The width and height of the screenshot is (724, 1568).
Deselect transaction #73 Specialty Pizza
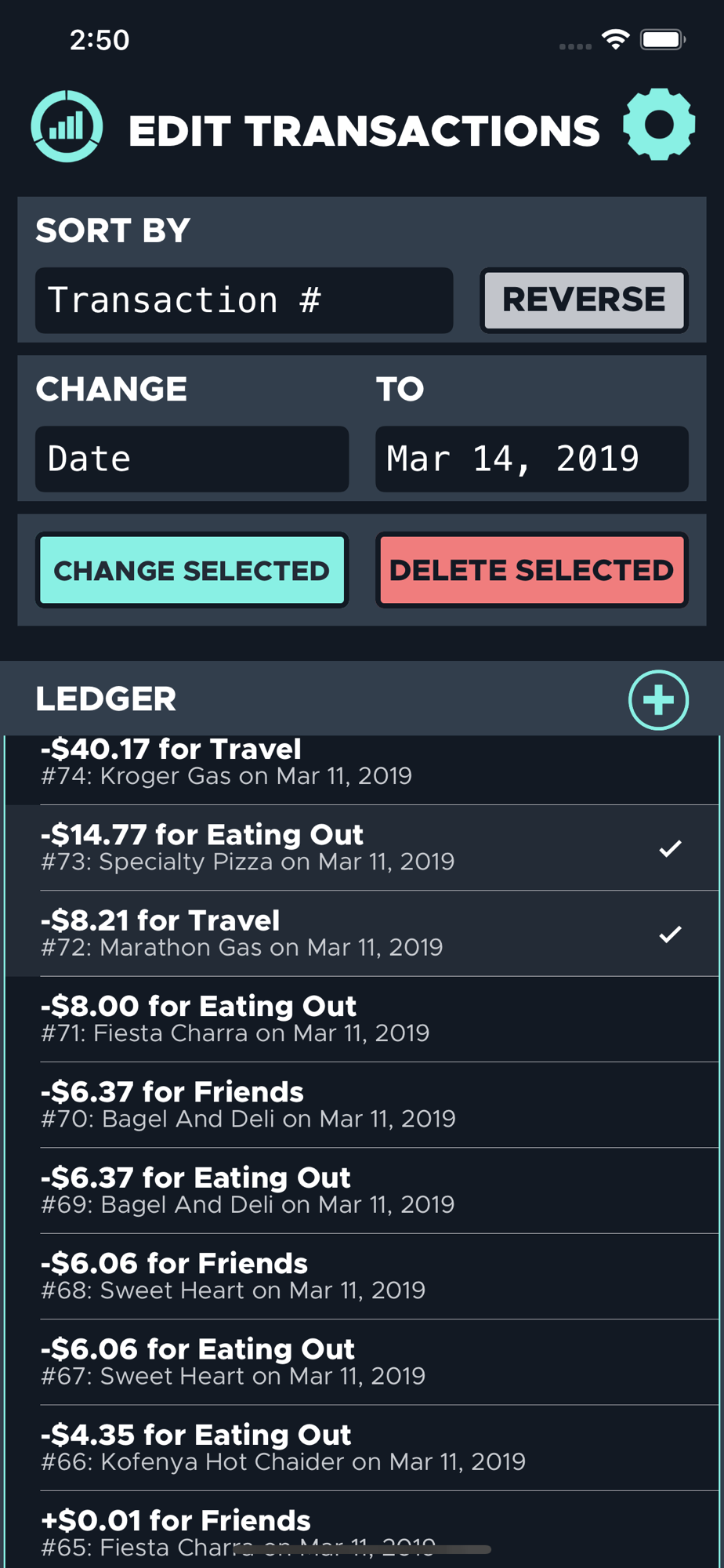point(362,848)
